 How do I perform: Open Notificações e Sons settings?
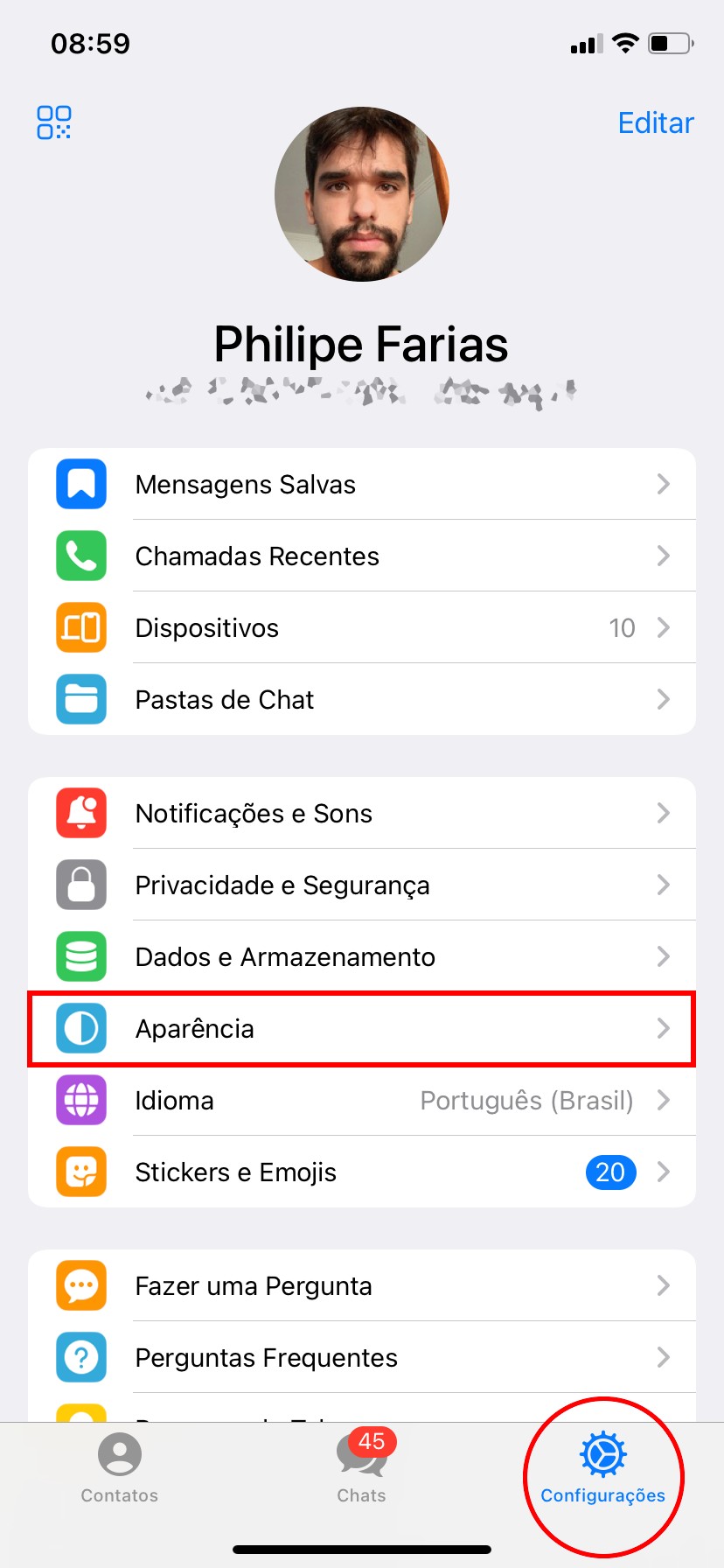[x=362, y=814]
